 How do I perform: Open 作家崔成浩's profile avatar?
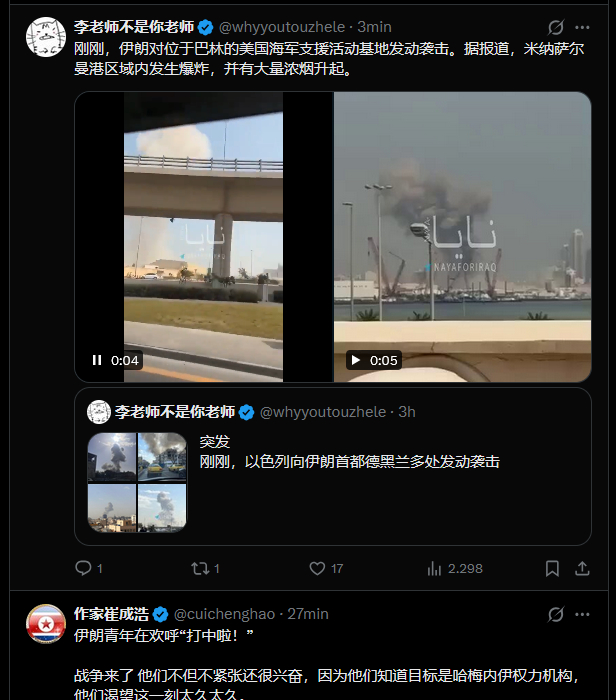pos(45,623)
